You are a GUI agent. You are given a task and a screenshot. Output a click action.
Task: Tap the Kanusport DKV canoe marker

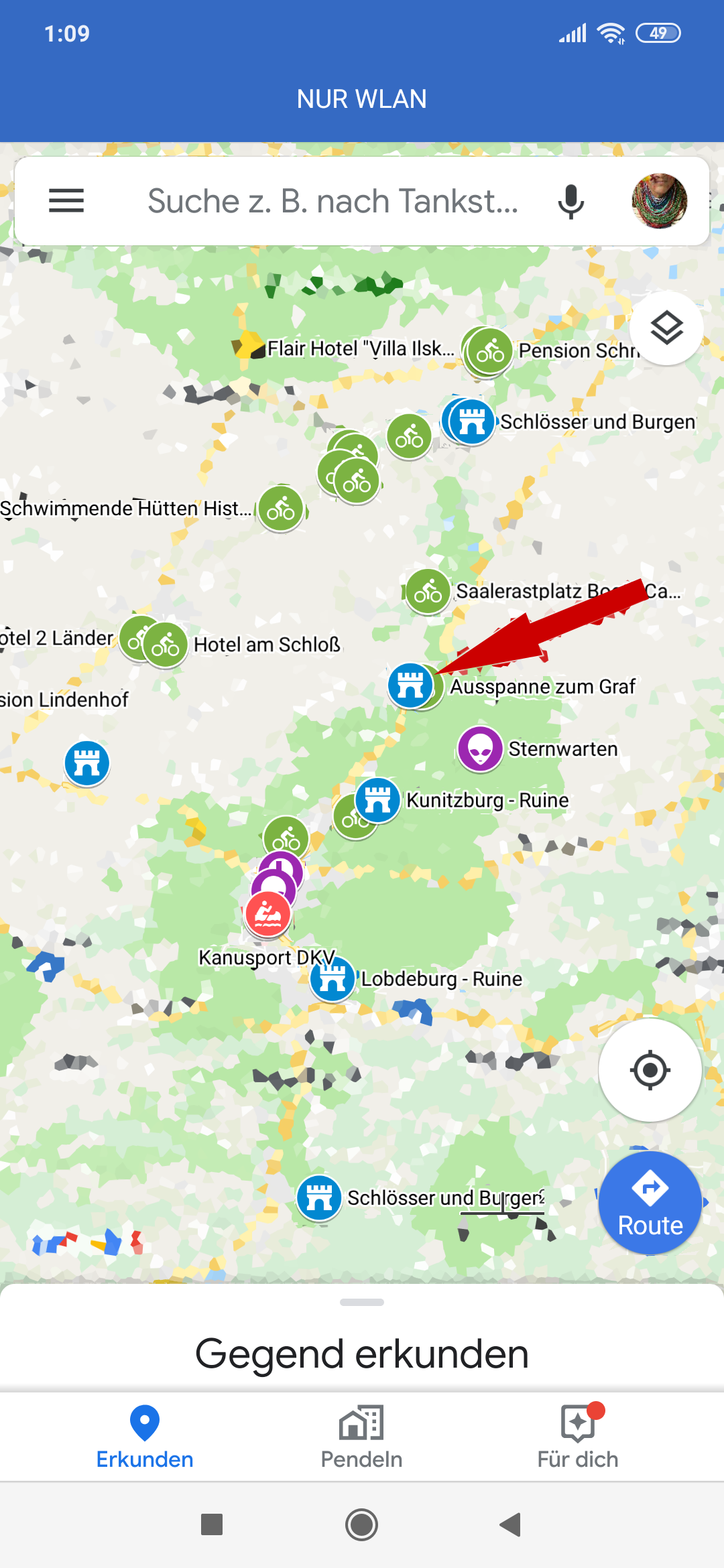pyautogui.click(x=268, y=915)
